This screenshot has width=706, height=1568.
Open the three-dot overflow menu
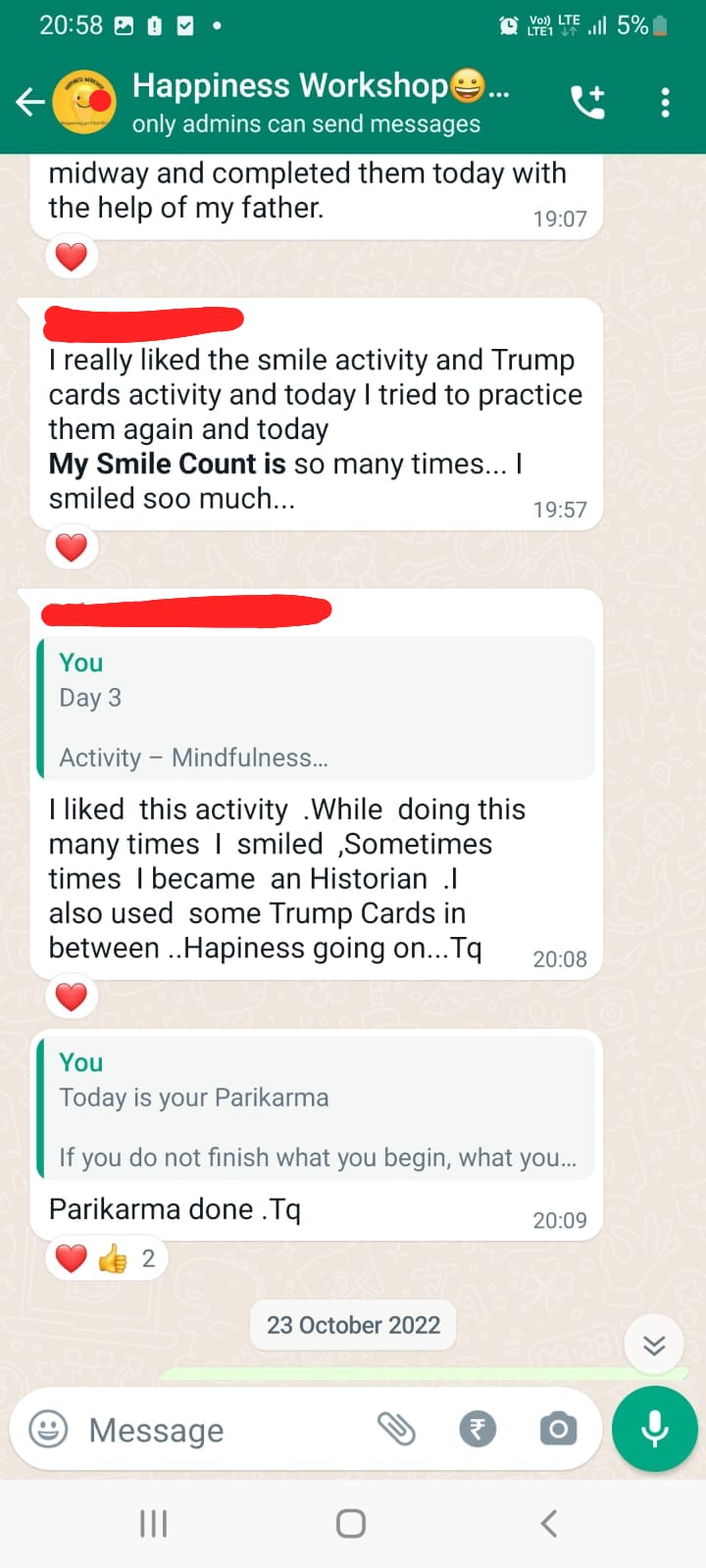tap(665, 101)
